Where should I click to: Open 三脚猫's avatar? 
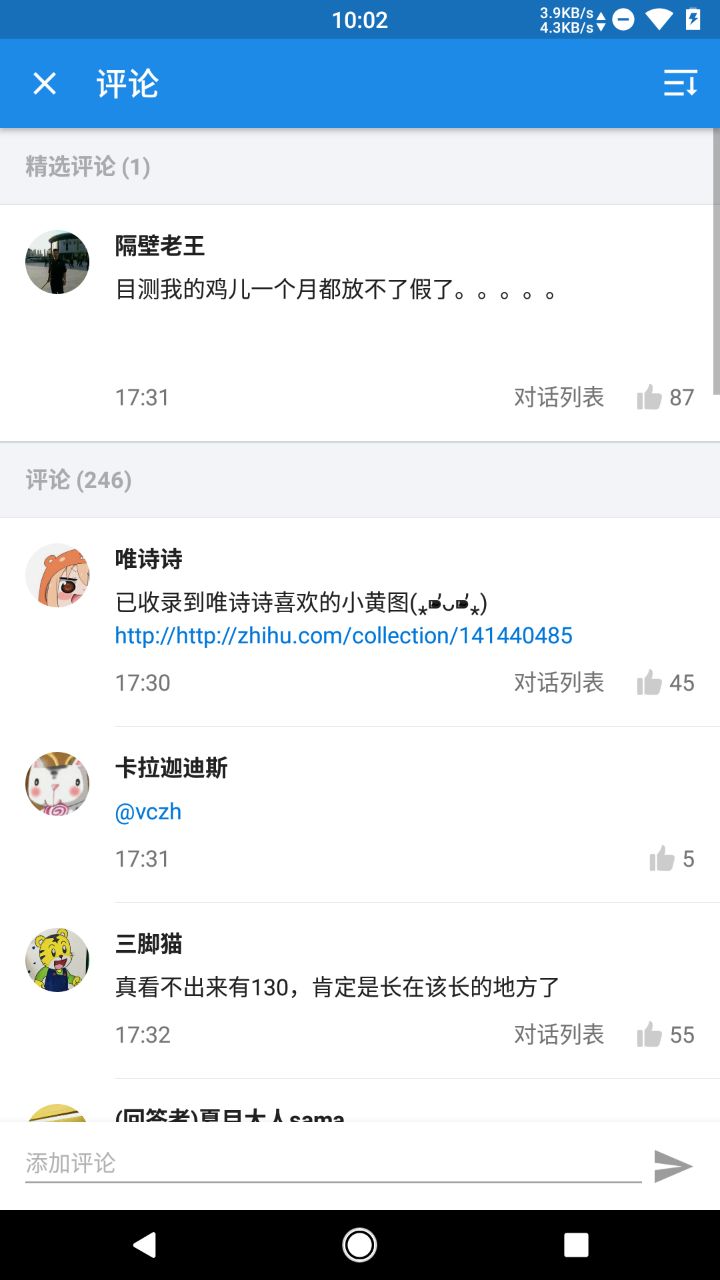click(x=57, y=960)
